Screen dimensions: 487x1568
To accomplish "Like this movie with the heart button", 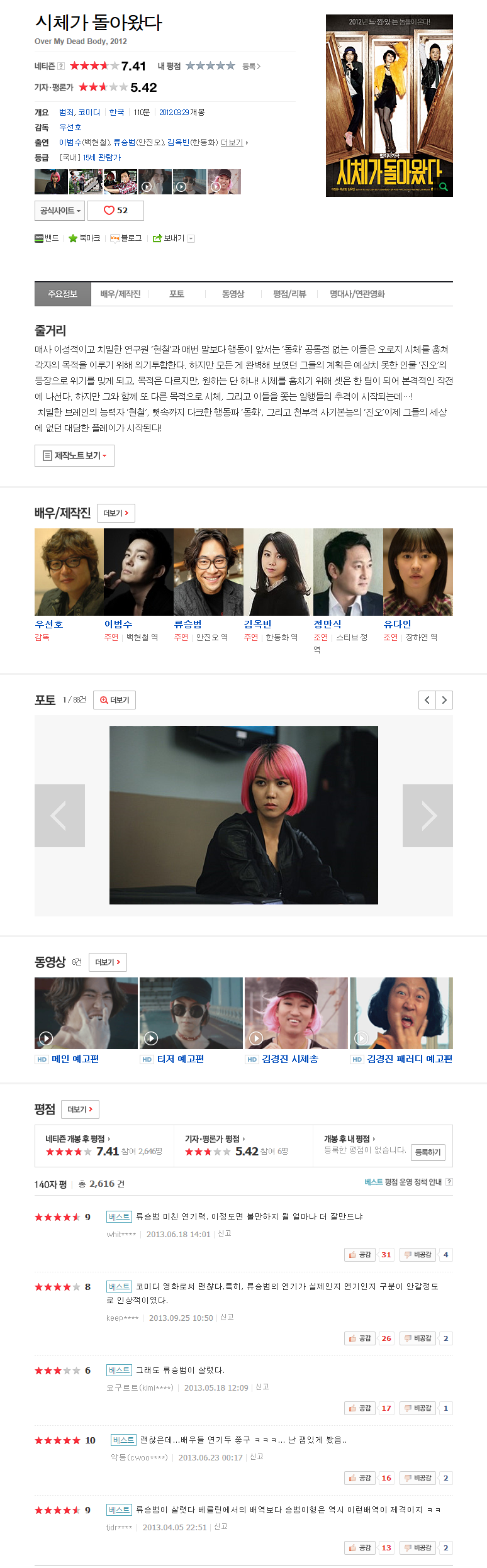I will tap(116, 211).
